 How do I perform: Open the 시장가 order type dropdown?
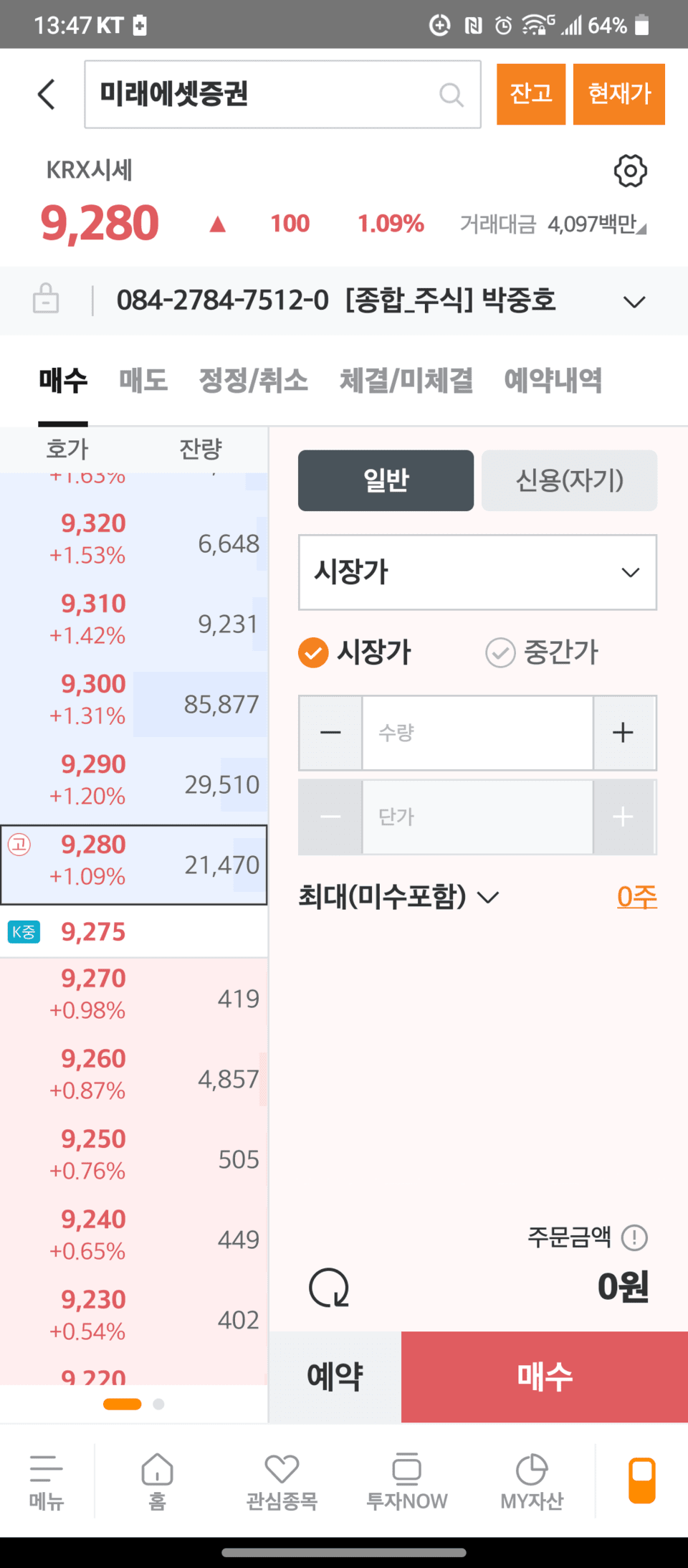[477, 572]
